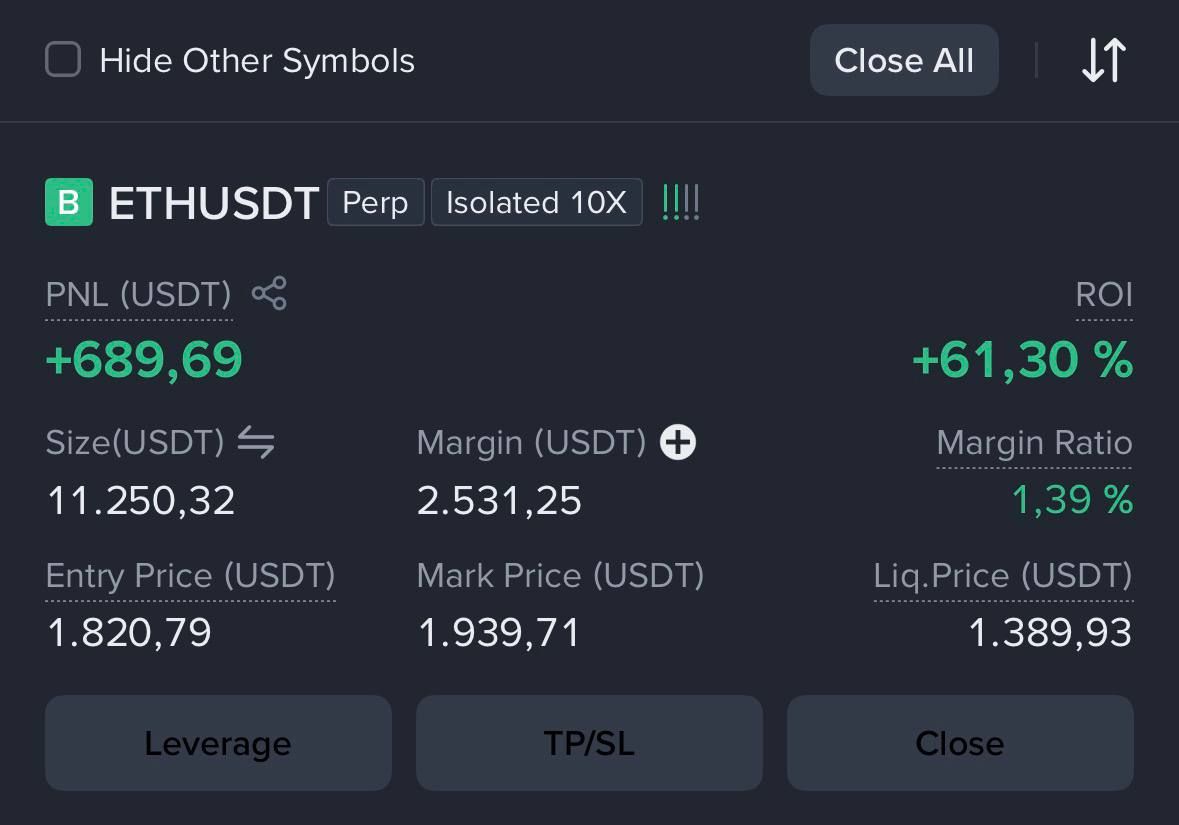The width and height of the screenshot is (1179, 825).
Task: Show the Entry Price explanation
Action: pyautogui.click(x=190, y=576)
